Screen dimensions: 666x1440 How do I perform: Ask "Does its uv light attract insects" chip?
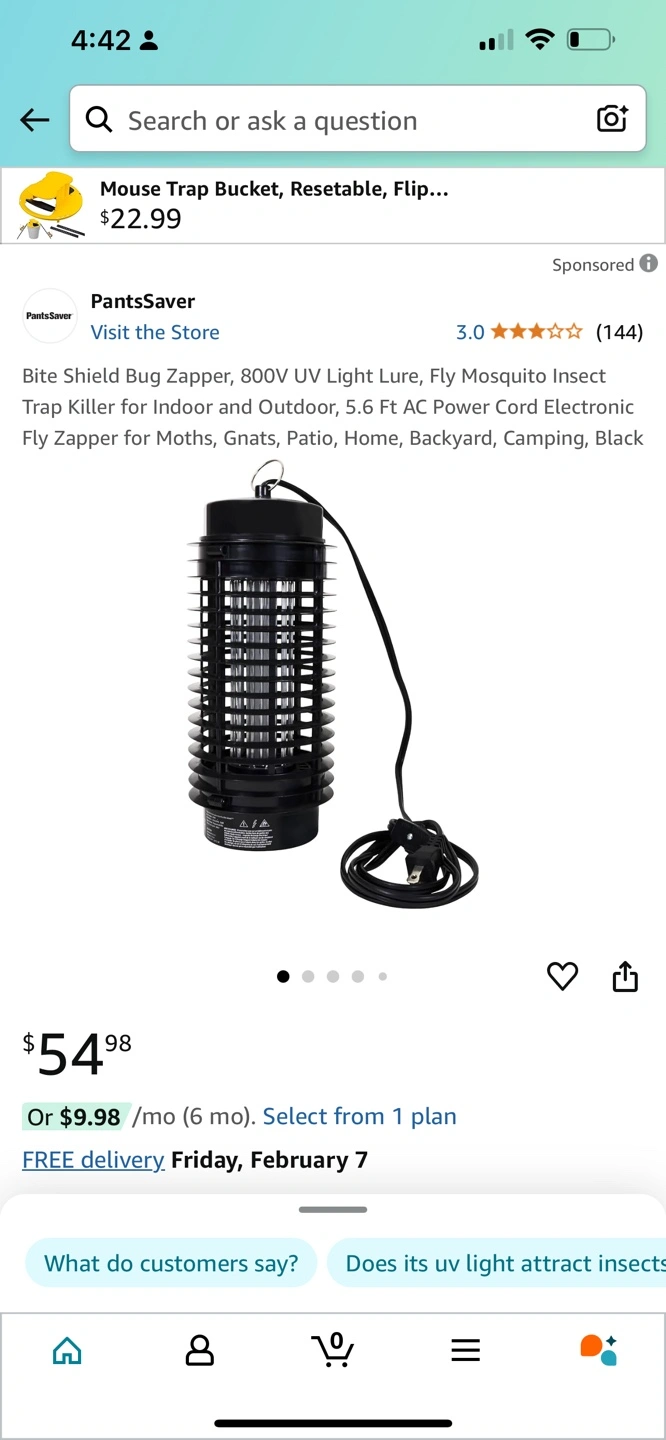coord(497,1263)
